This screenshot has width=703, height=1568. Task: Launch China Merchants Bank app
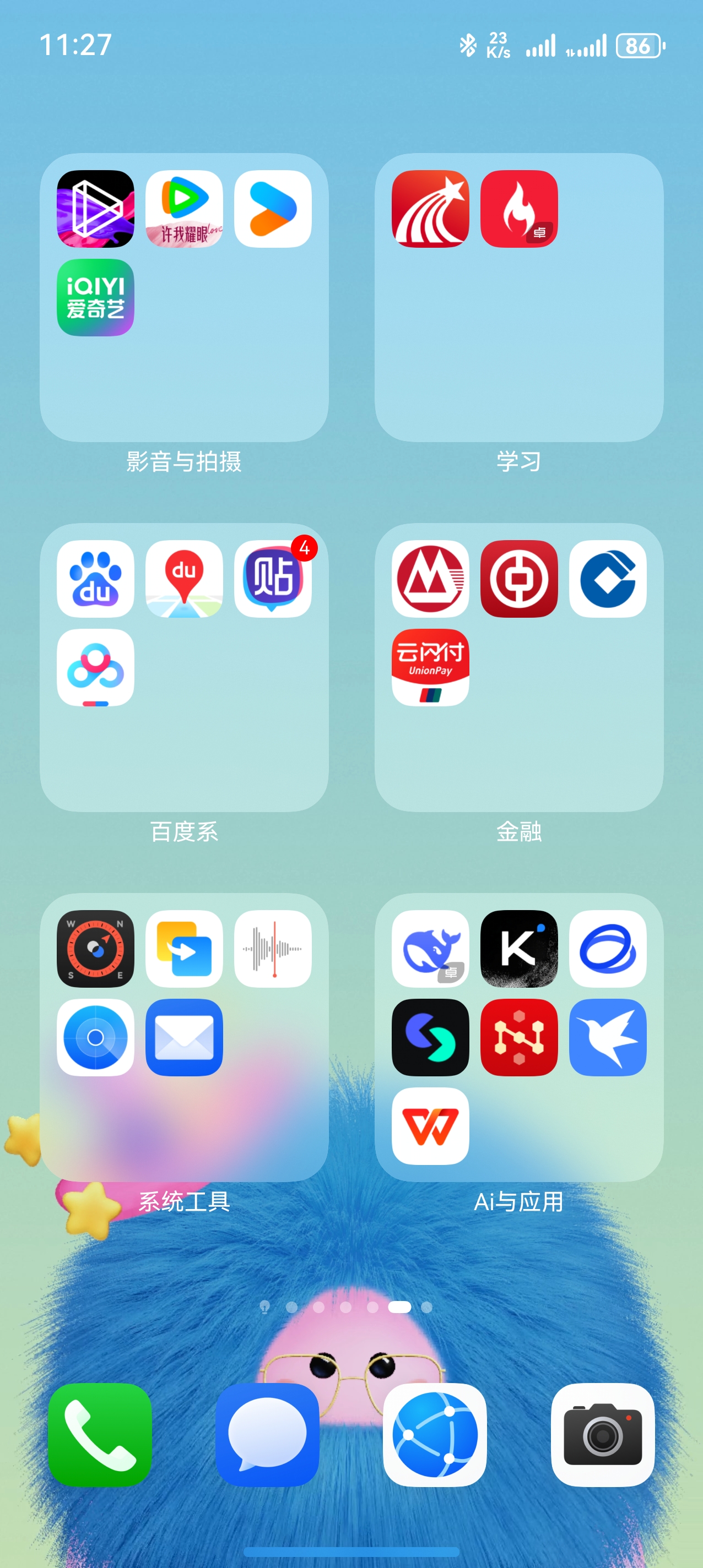coord(430,578)
